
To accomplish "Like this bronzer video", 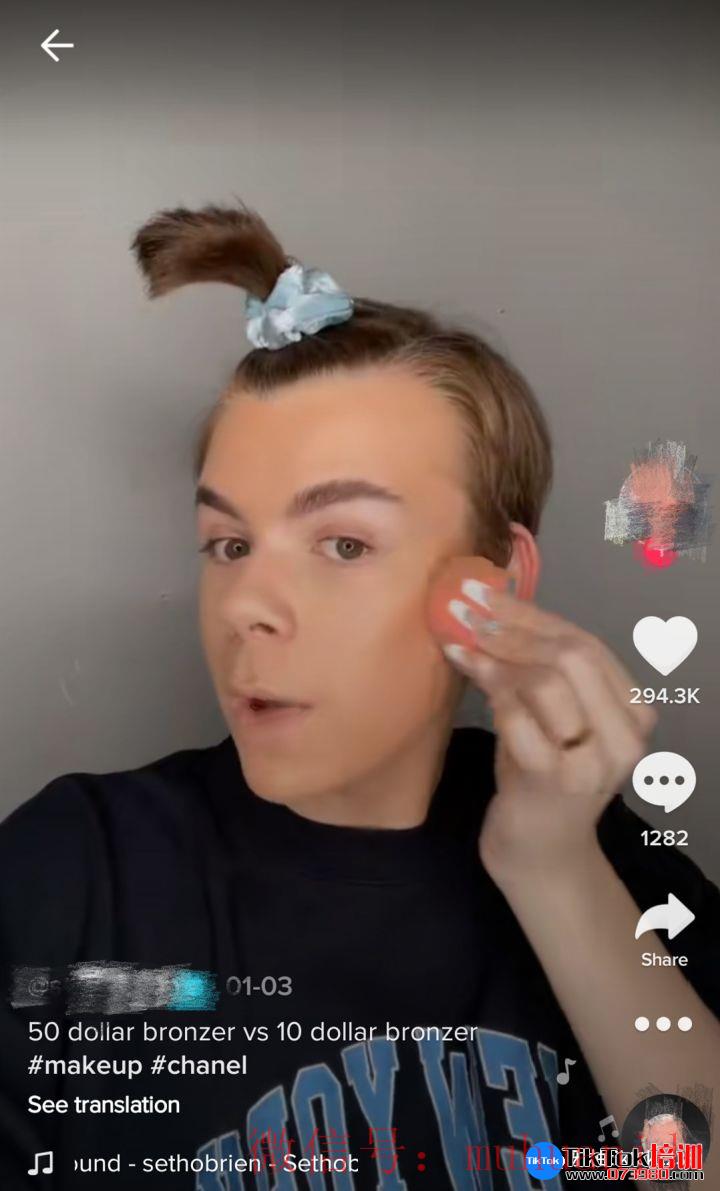I will point(665,646).
